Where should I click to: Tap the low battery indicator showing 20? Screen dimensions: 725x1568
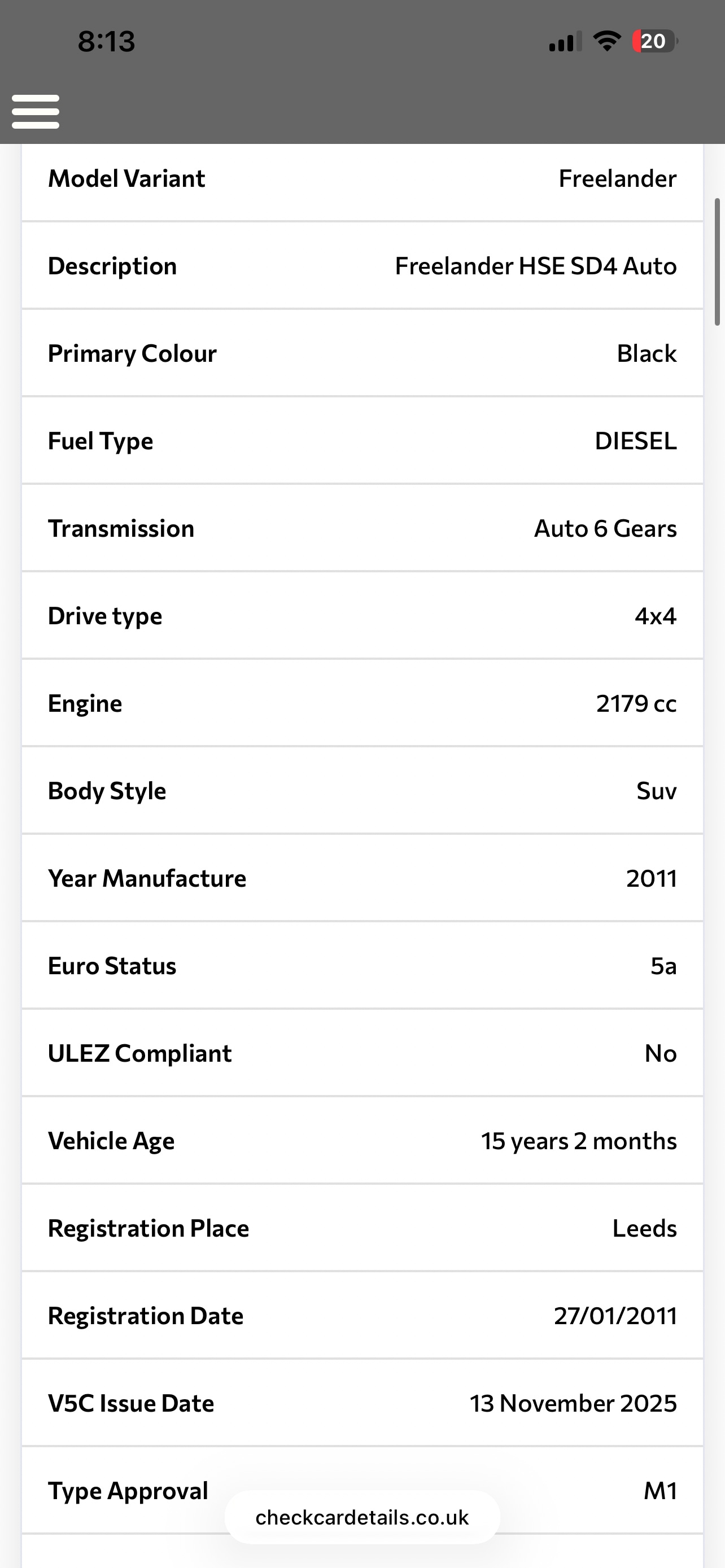click(653, 41)
